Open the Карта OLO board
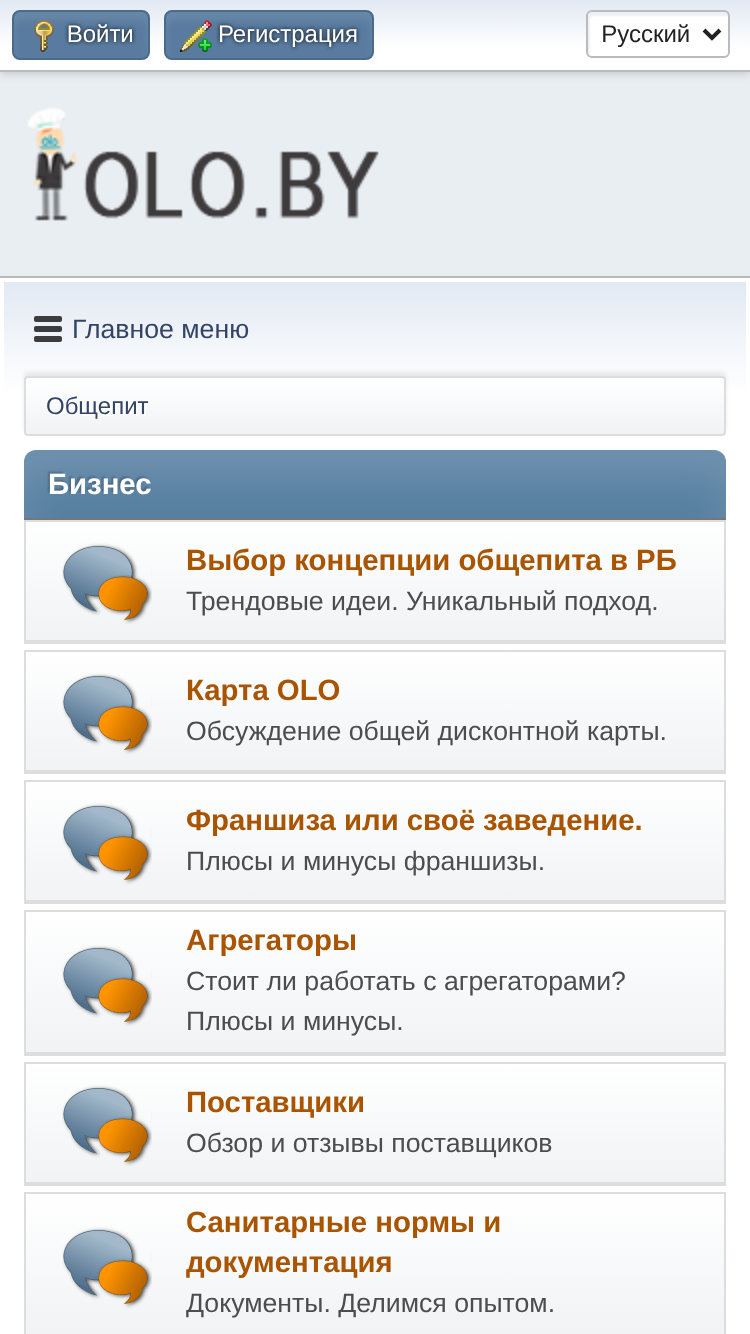 pos(263,691)
